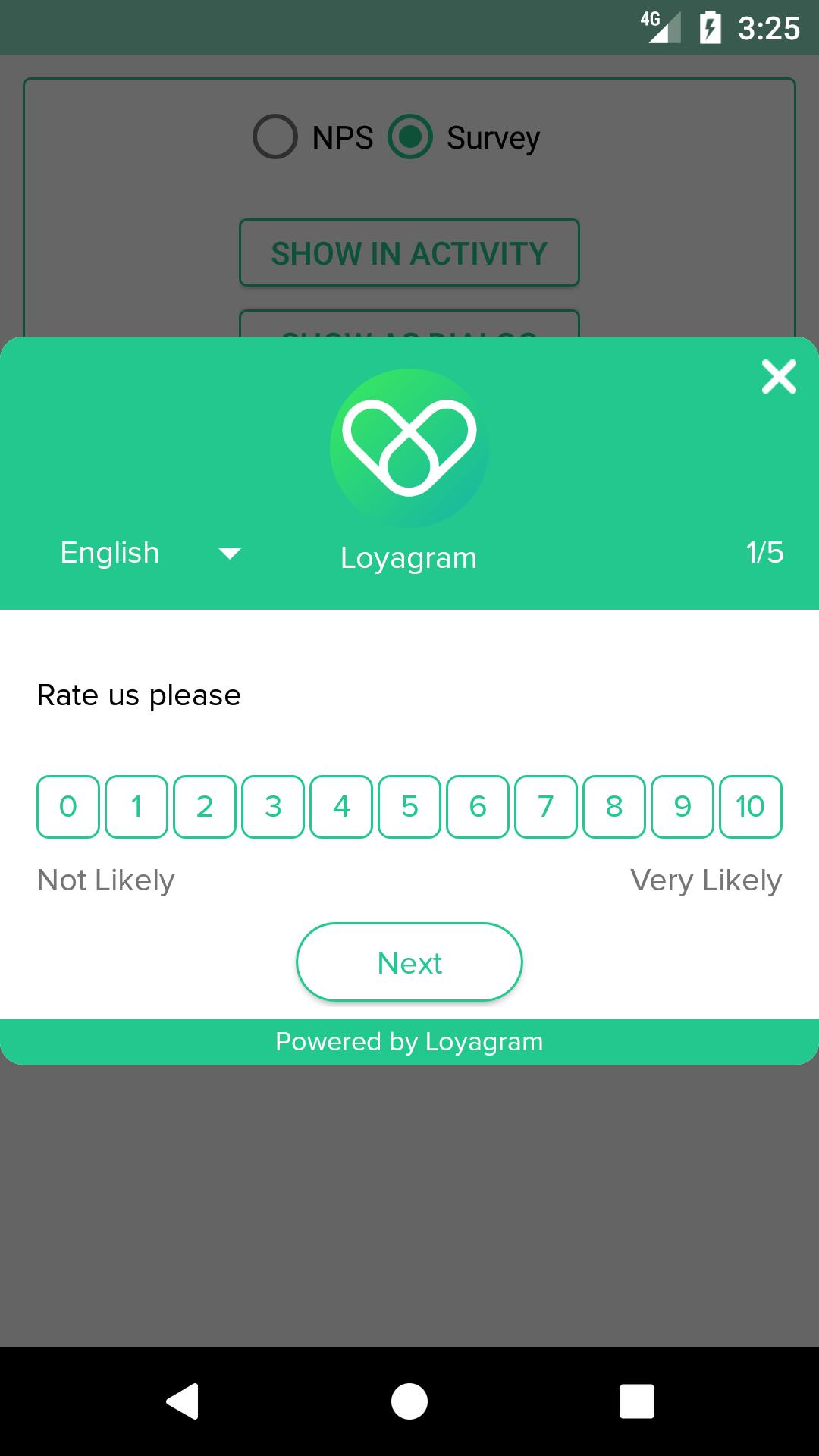
Task: Select rating 1
Action: tap(136, 807)
